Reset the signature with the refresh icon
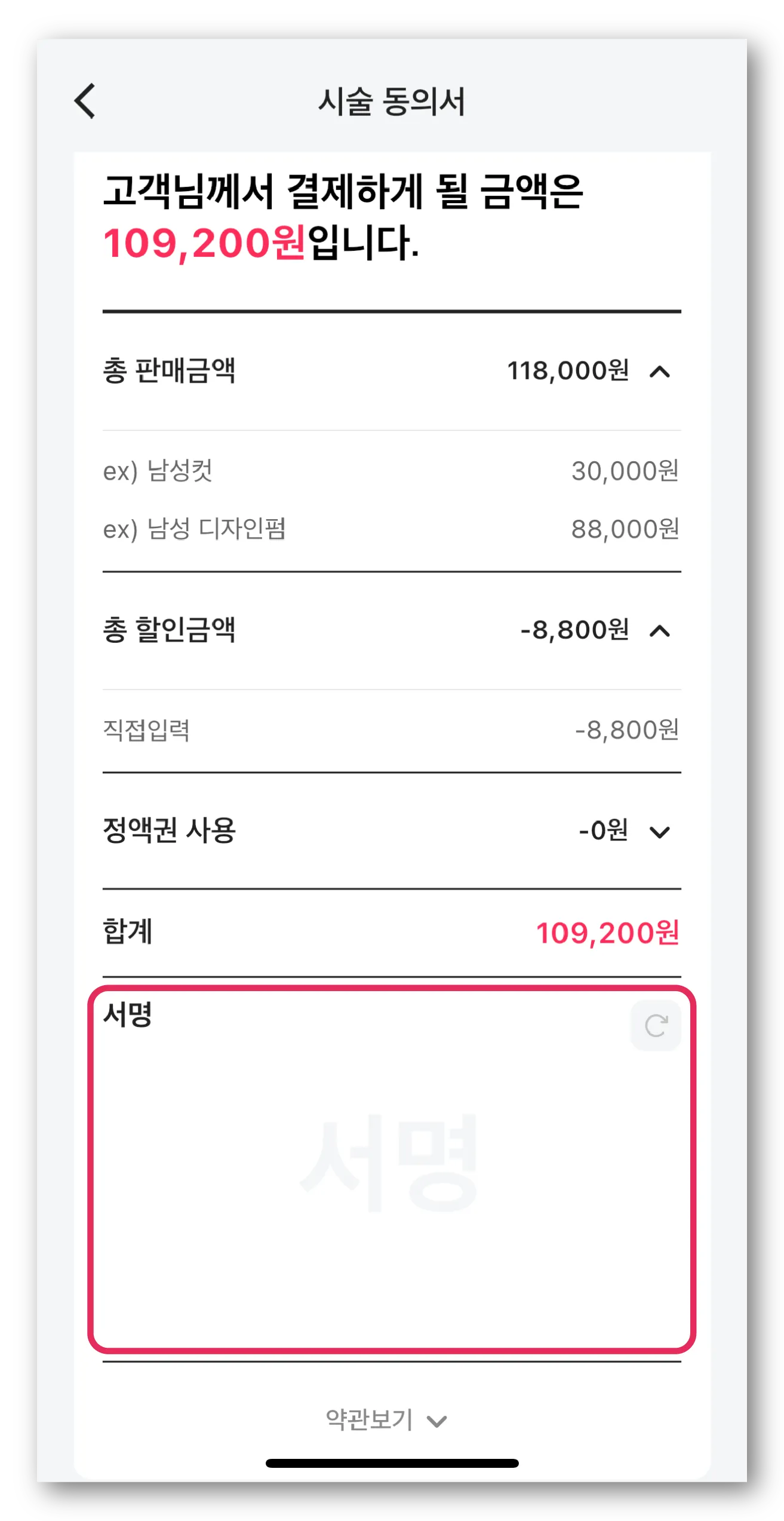The image size is (784, 1521). [656, 1026]
